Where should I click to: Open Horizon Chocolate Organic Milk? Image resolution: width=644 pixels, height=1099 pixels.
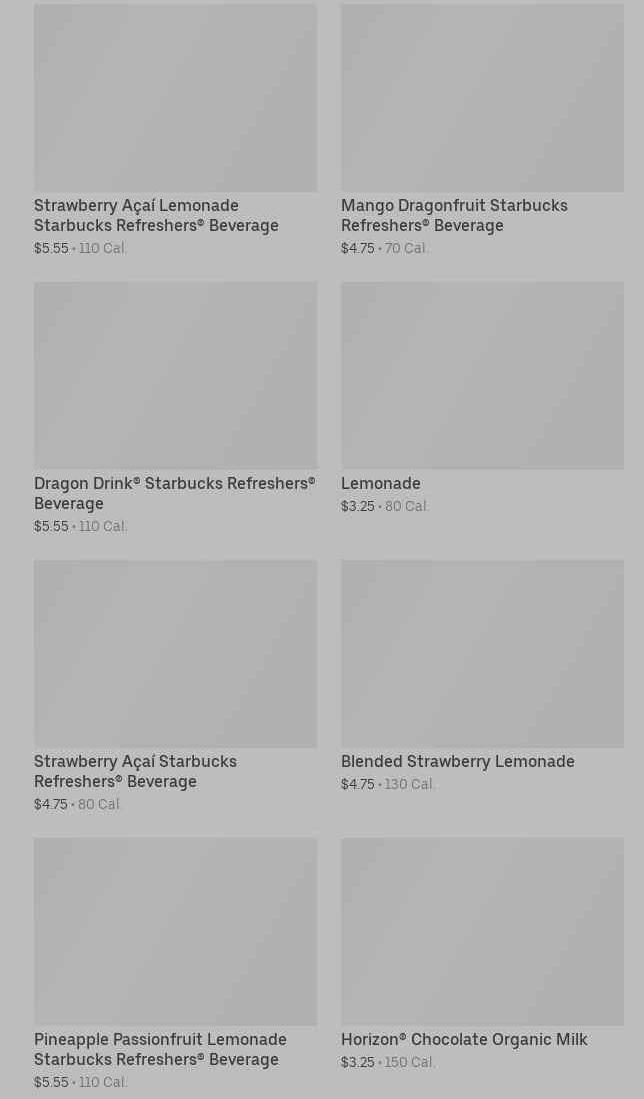coord(482,955)
